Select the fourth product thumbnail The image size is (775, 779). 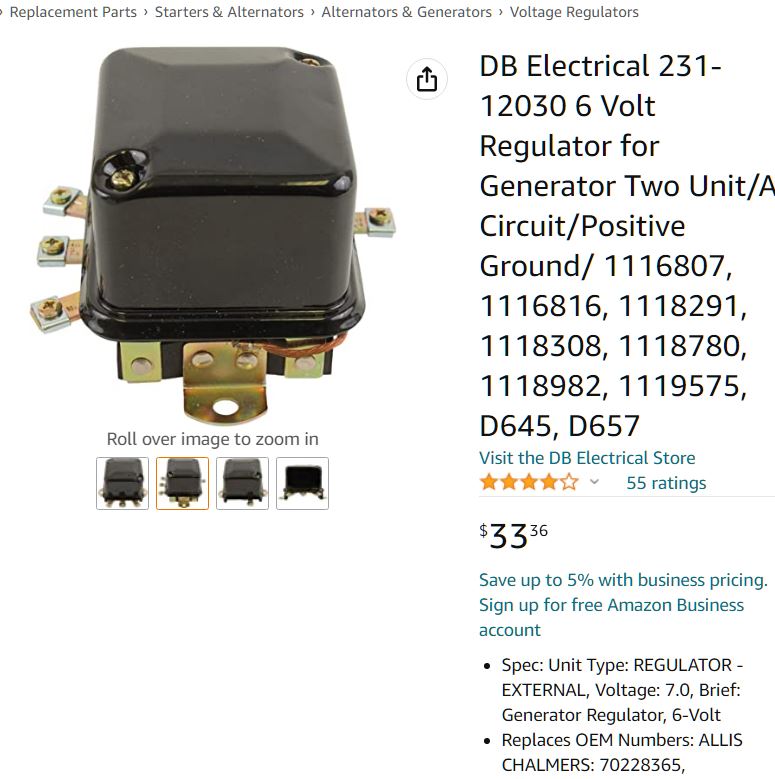tap(302, 483)
